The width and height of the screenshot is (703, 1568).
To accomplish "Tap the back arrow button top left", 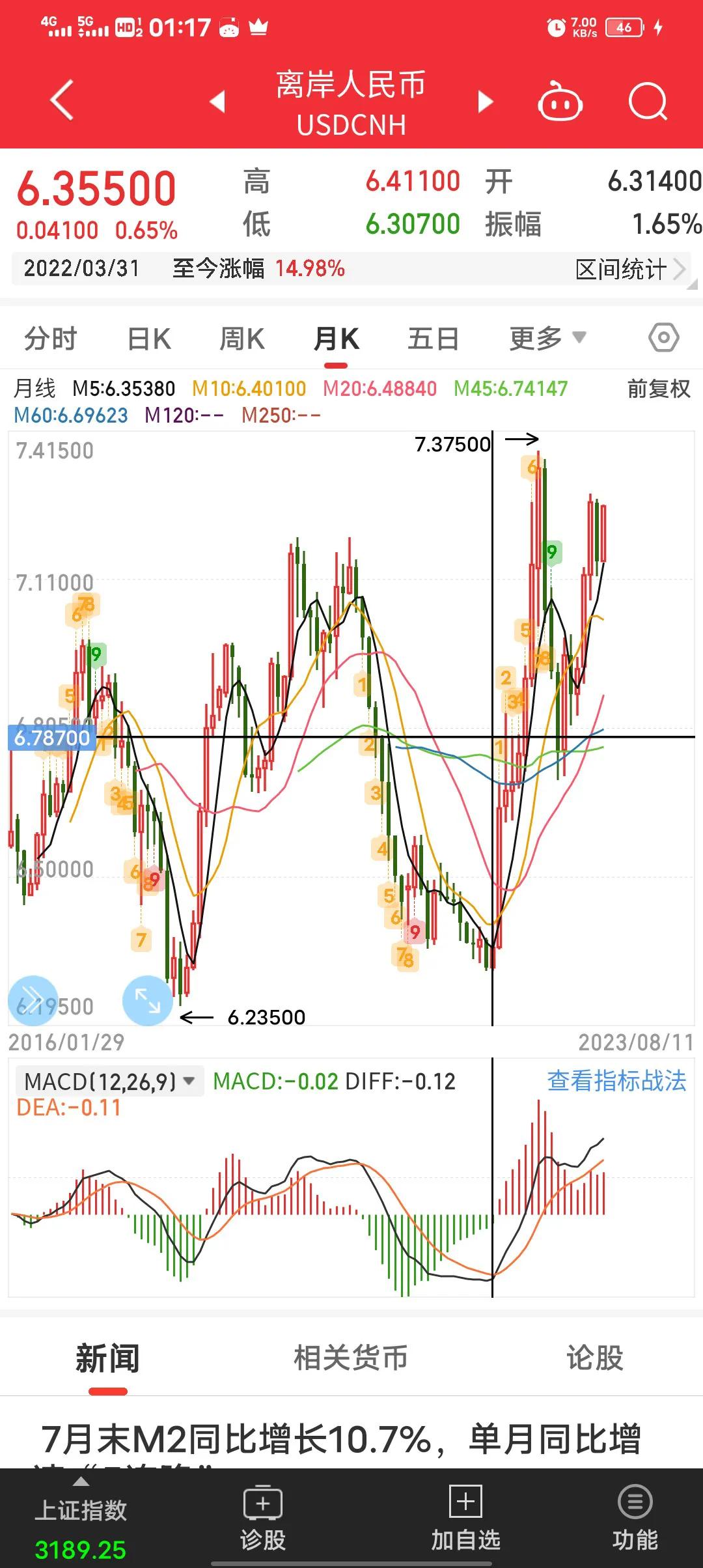I will 59,102.
